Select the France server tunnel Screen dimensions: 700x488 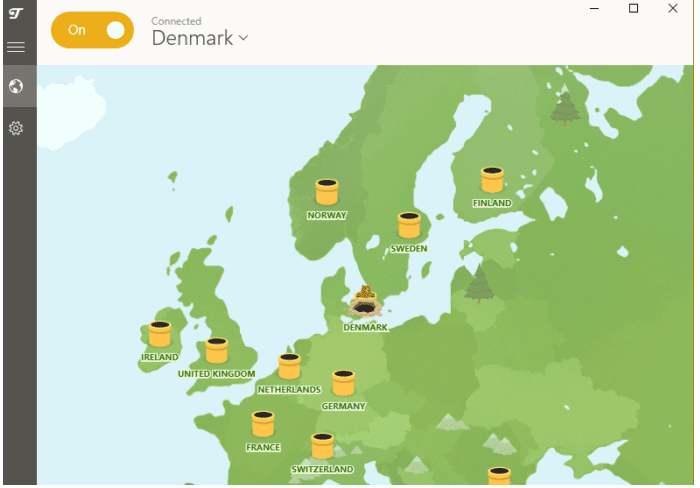[263, 424]
